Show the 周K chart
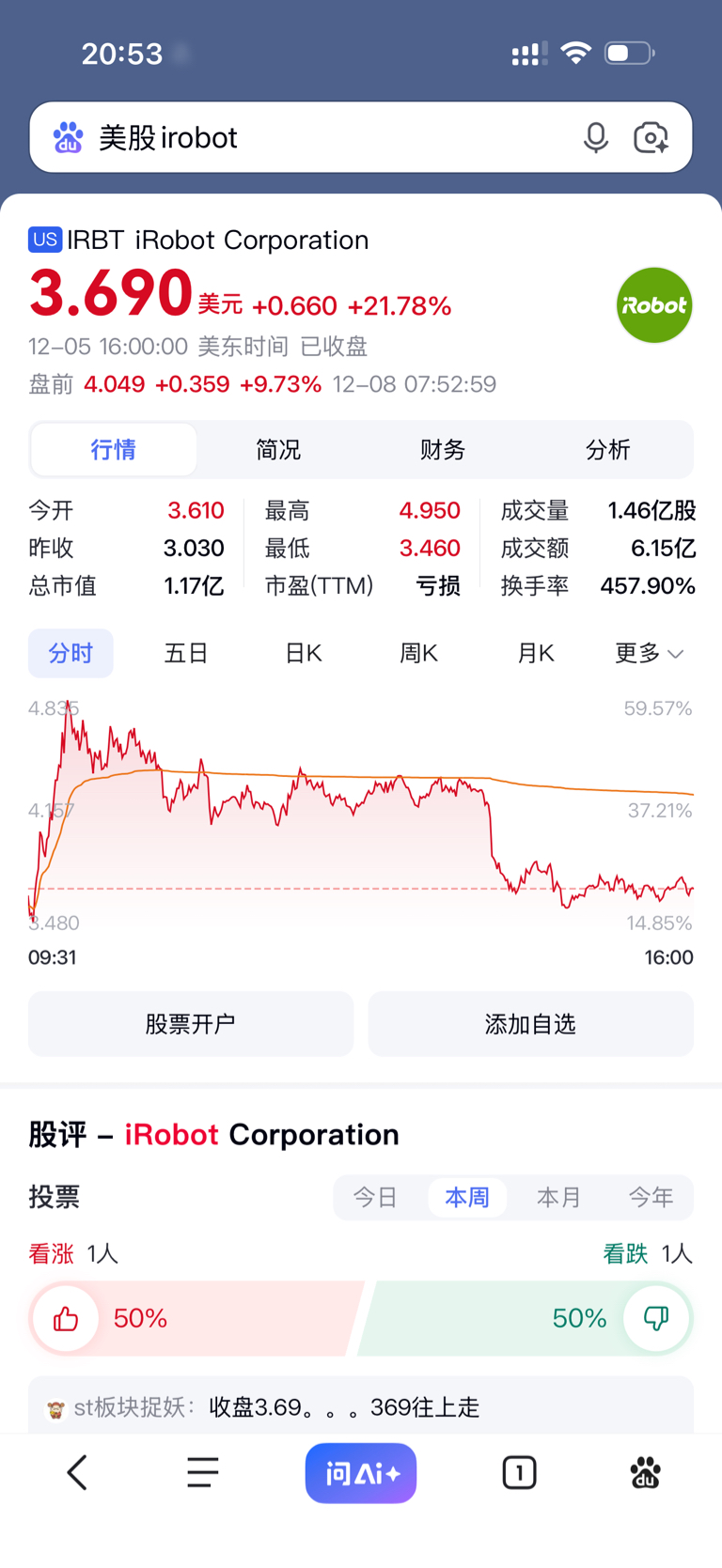 (x=419, y=653)
